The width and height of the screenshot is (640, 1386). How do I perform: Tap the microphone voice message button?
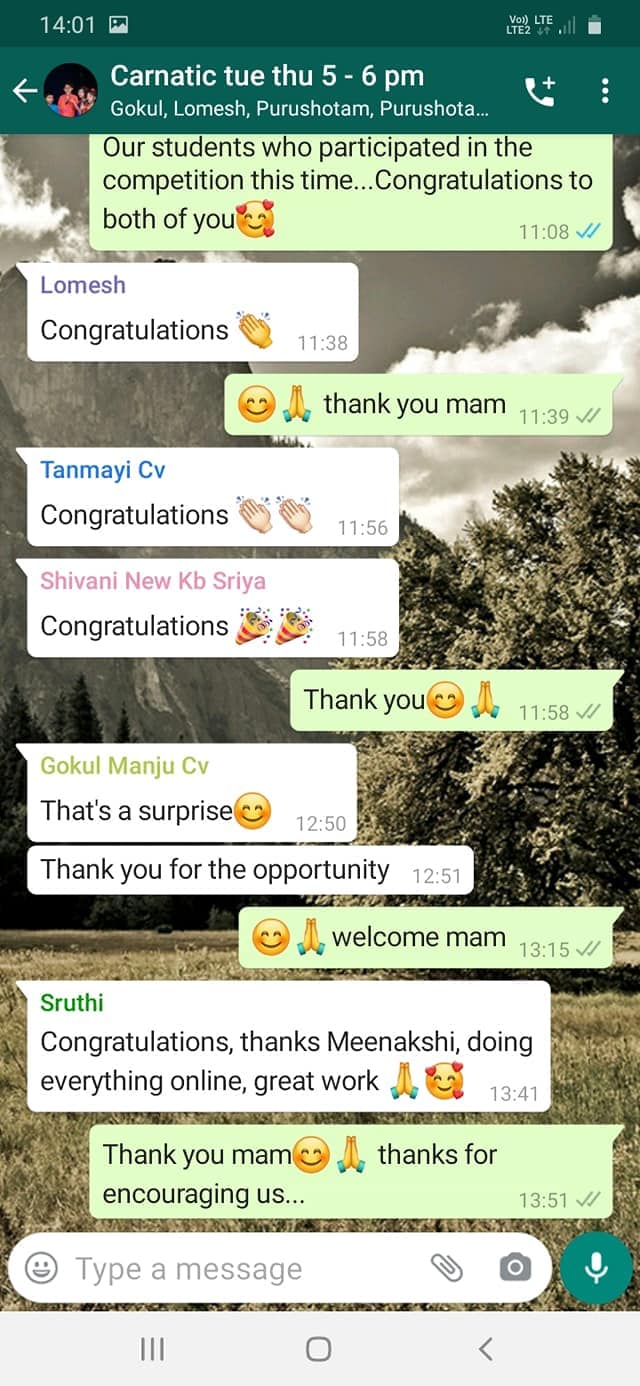point(596,1268)
